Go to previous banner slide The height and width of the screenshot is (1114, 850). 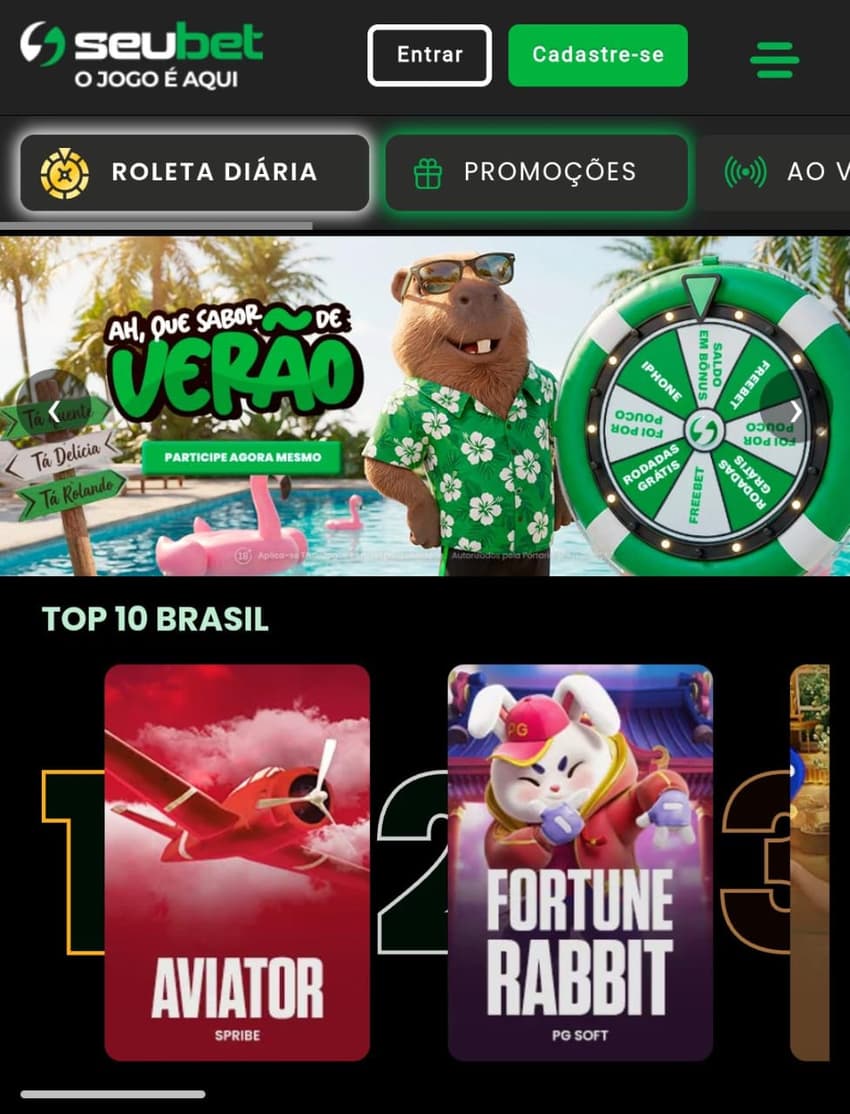coord(54,411)
